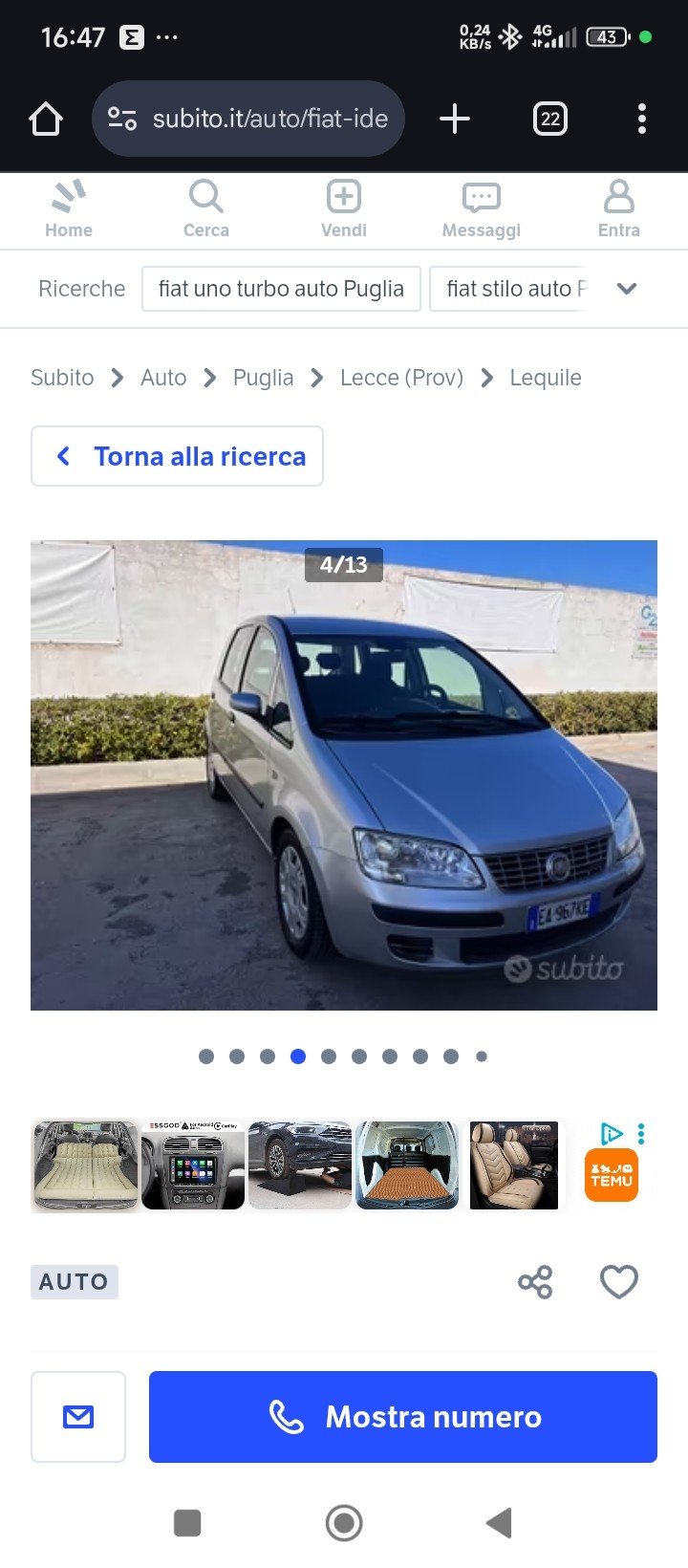Add the listing to favorites with the heart
The height and width of the screenshot is (1568, 688).
619,1281
